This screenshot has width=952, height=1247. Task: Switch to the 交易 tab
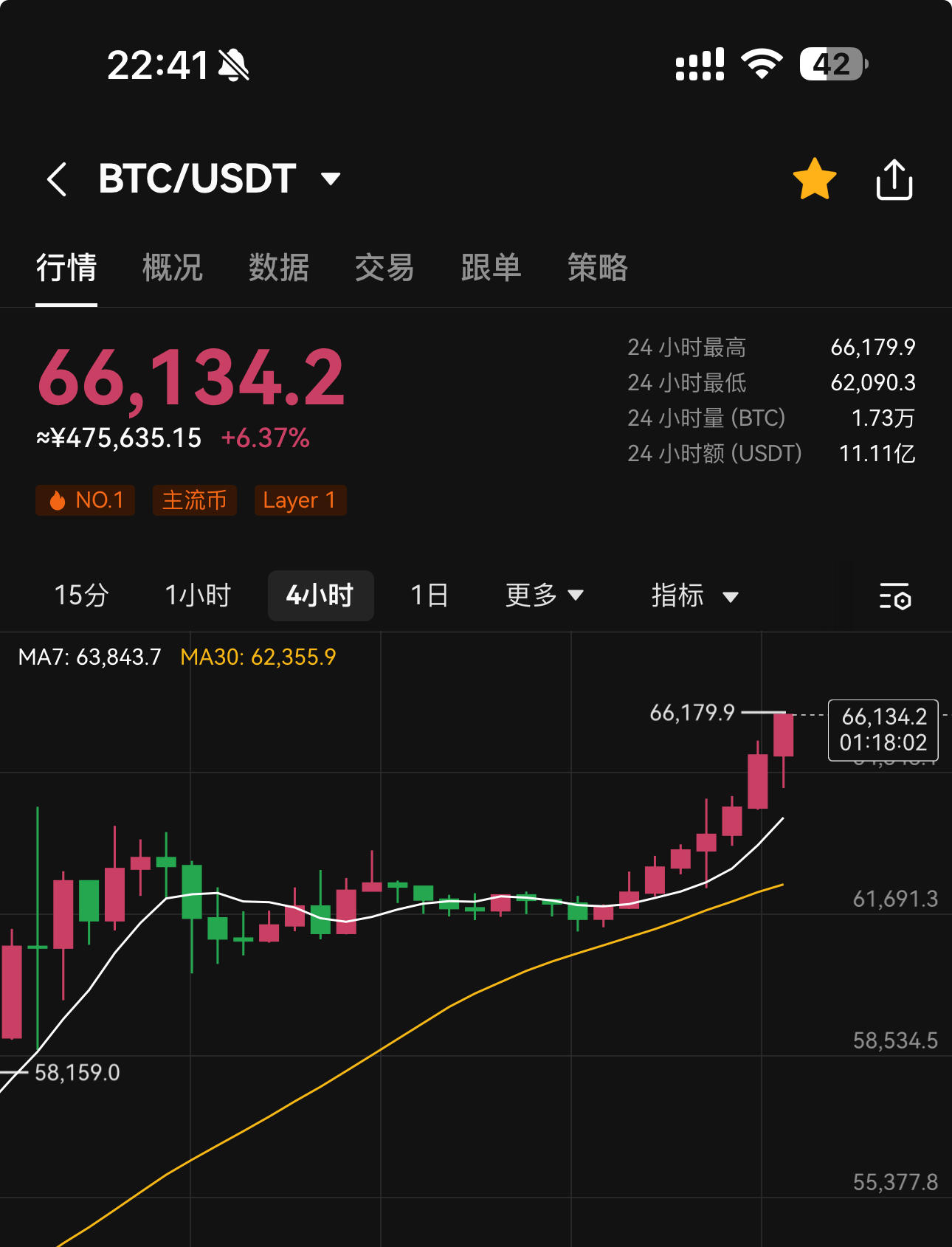[384, 269]
